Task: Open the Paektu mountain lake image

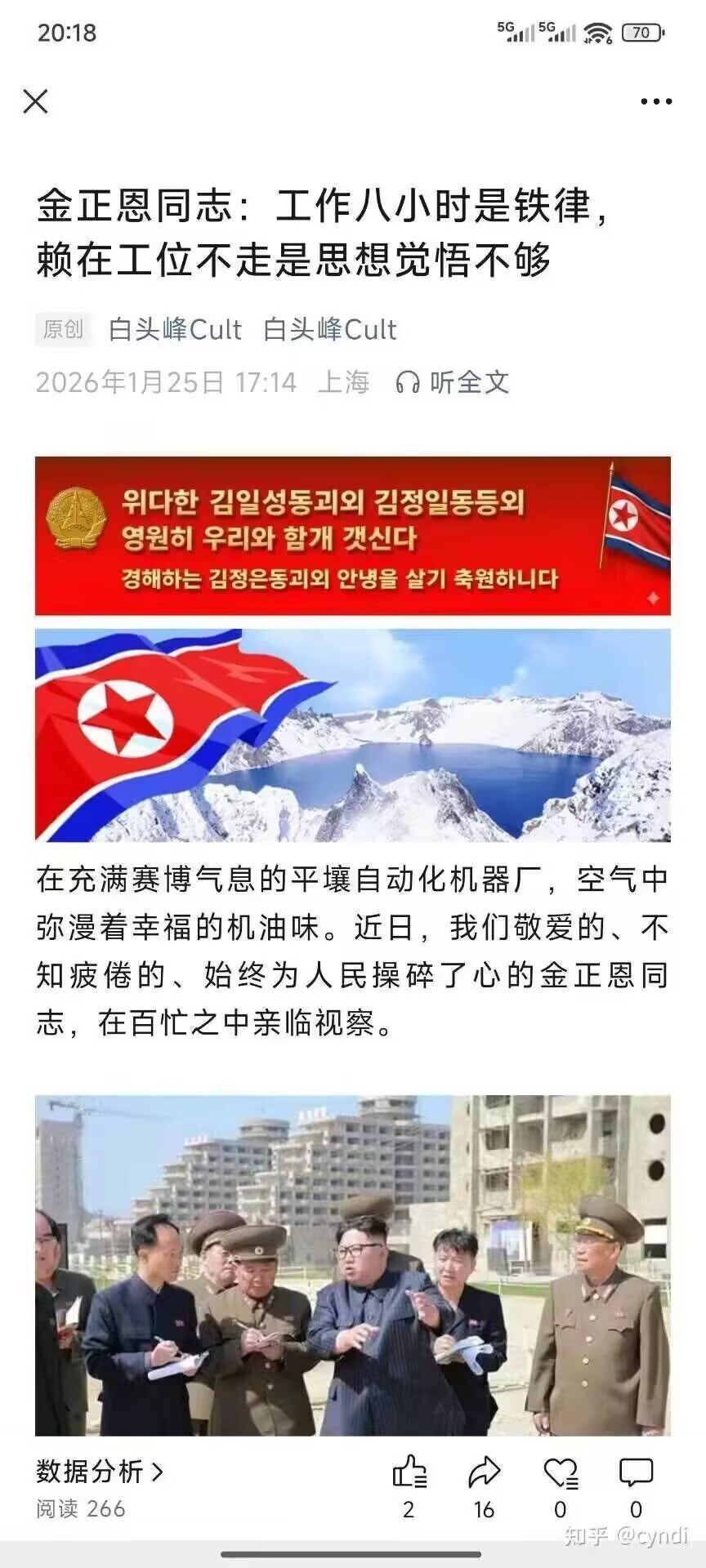Action: click(353, 735)
